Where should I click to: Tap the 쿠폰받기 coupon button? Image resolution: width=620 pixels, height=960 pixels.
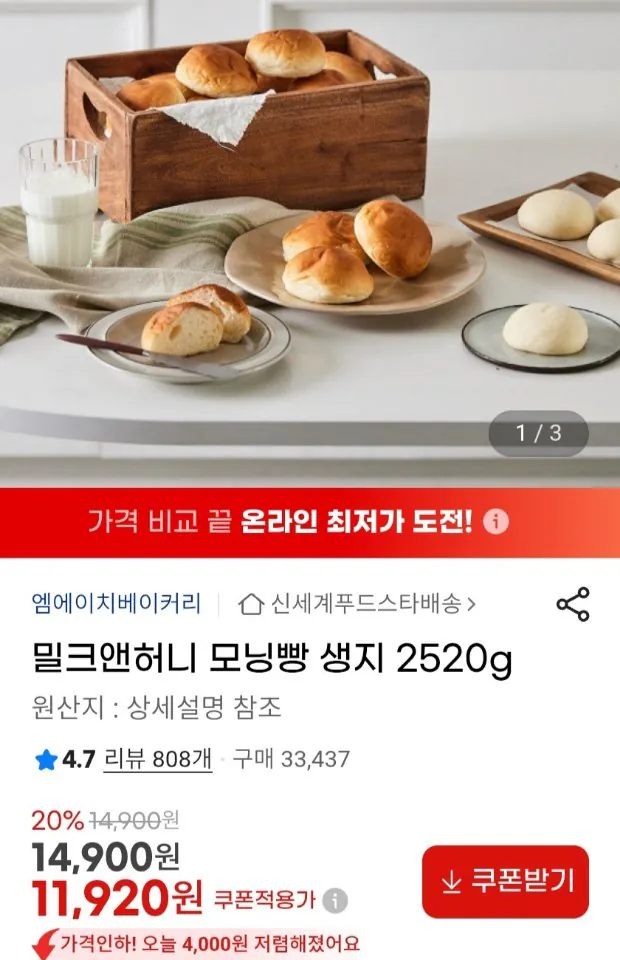point(505,881)
